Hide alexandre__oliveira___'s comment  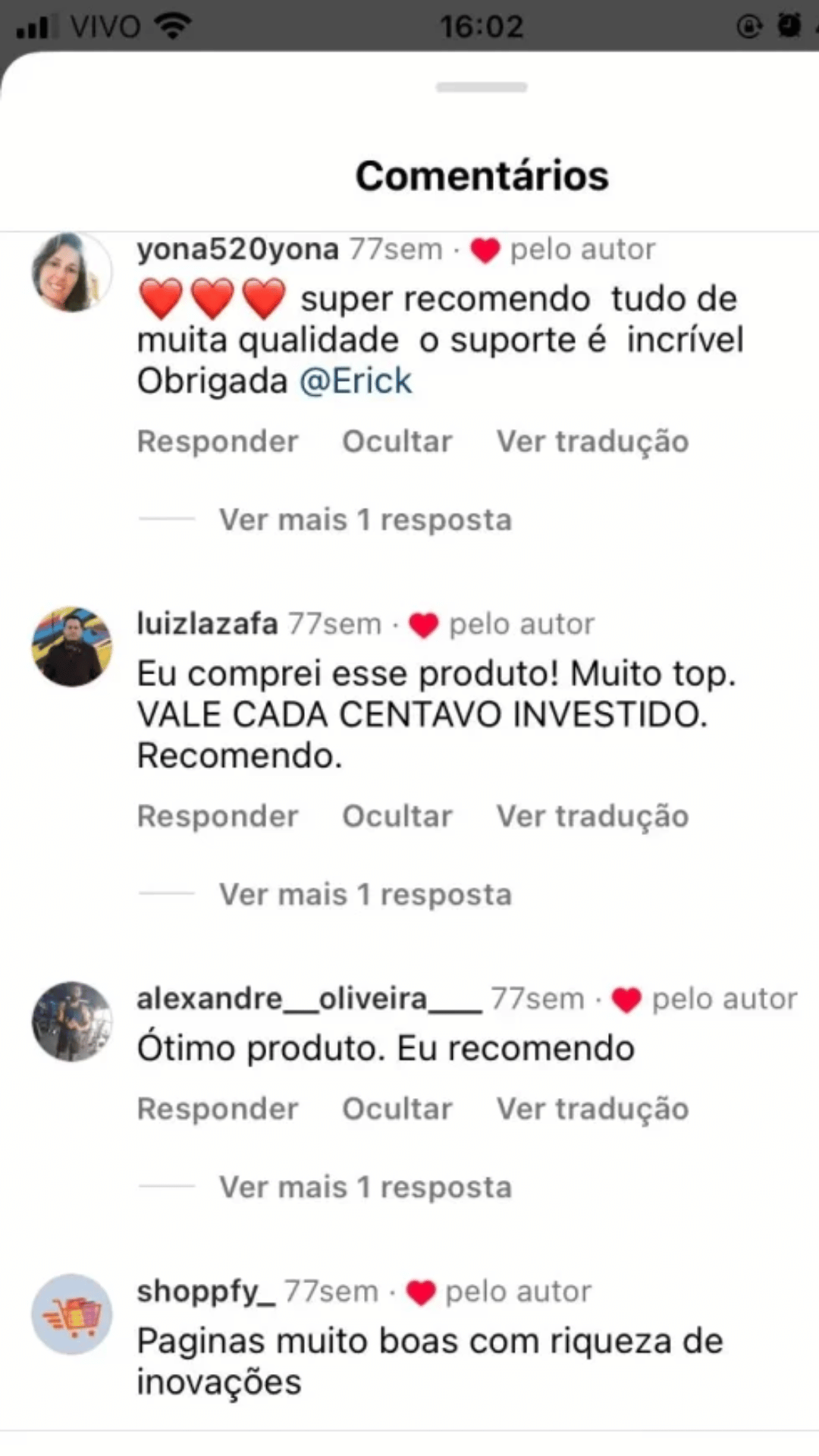click(397, 1109)
